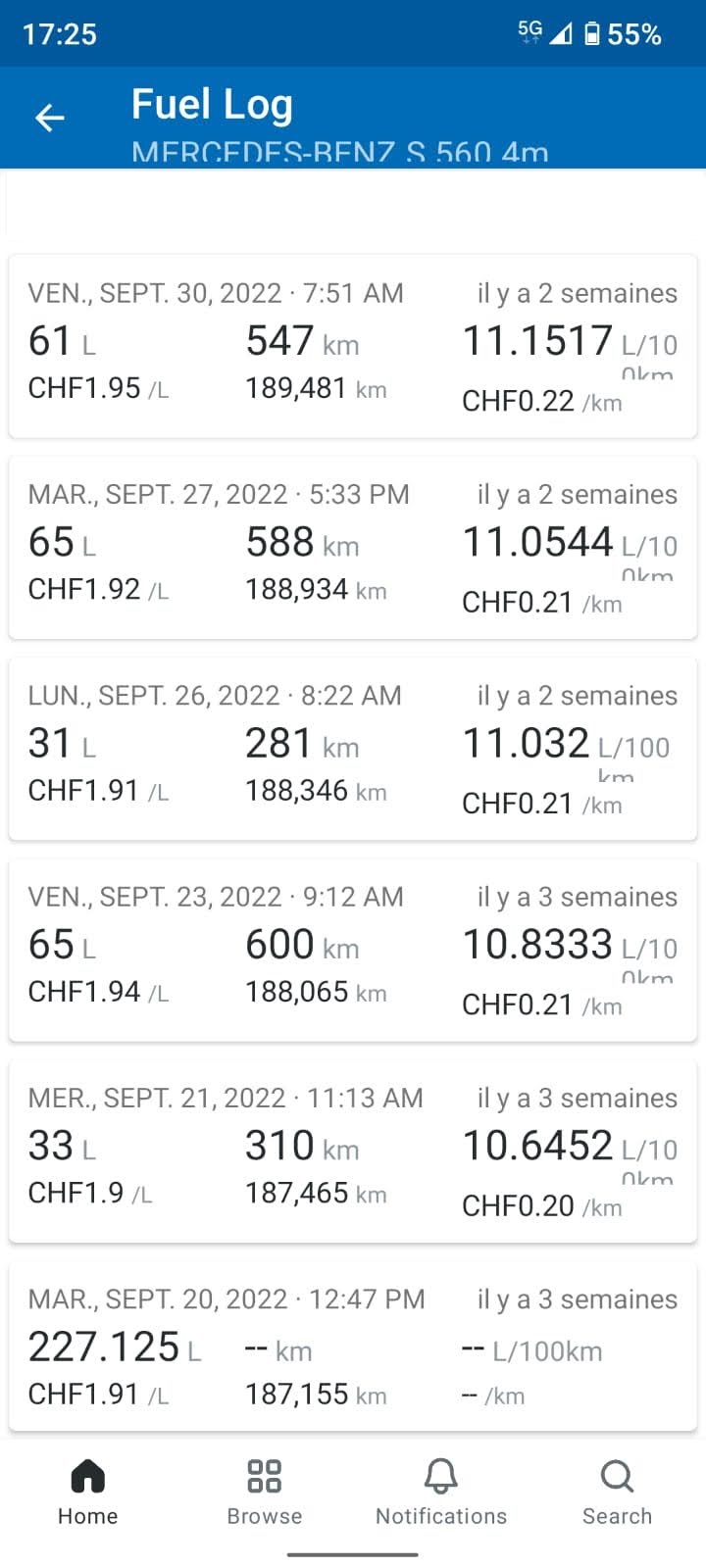
Task: Switch to the Home tab
Action: click(x=88, y=1493)
